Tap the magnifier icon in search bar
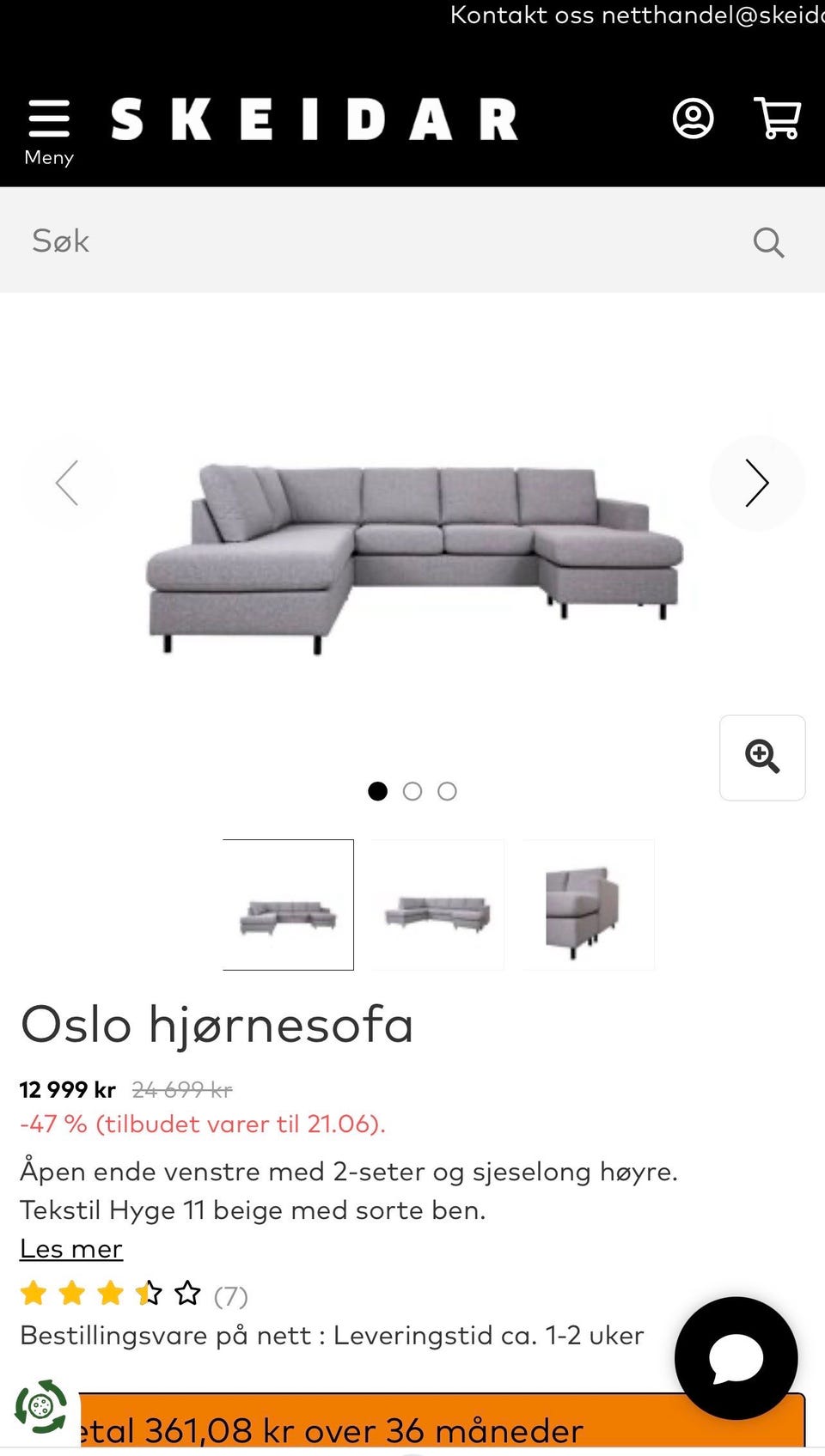Screen dimensions: 825x1456 tap(768, 242)
